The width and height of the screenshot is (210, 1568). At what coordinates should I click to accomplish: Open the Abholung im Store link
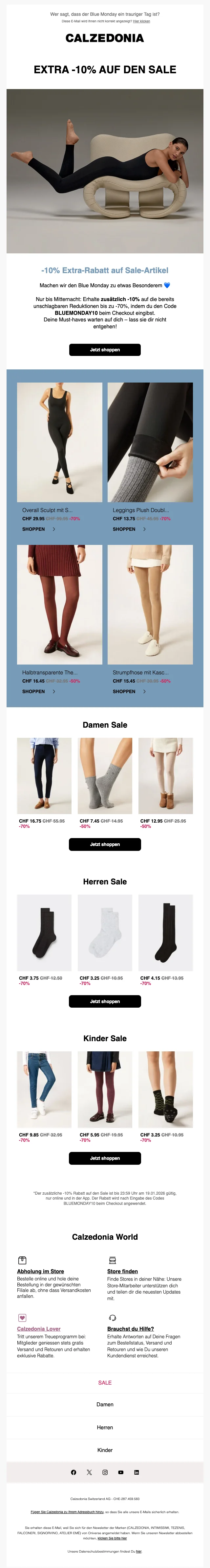point(40,1271)
